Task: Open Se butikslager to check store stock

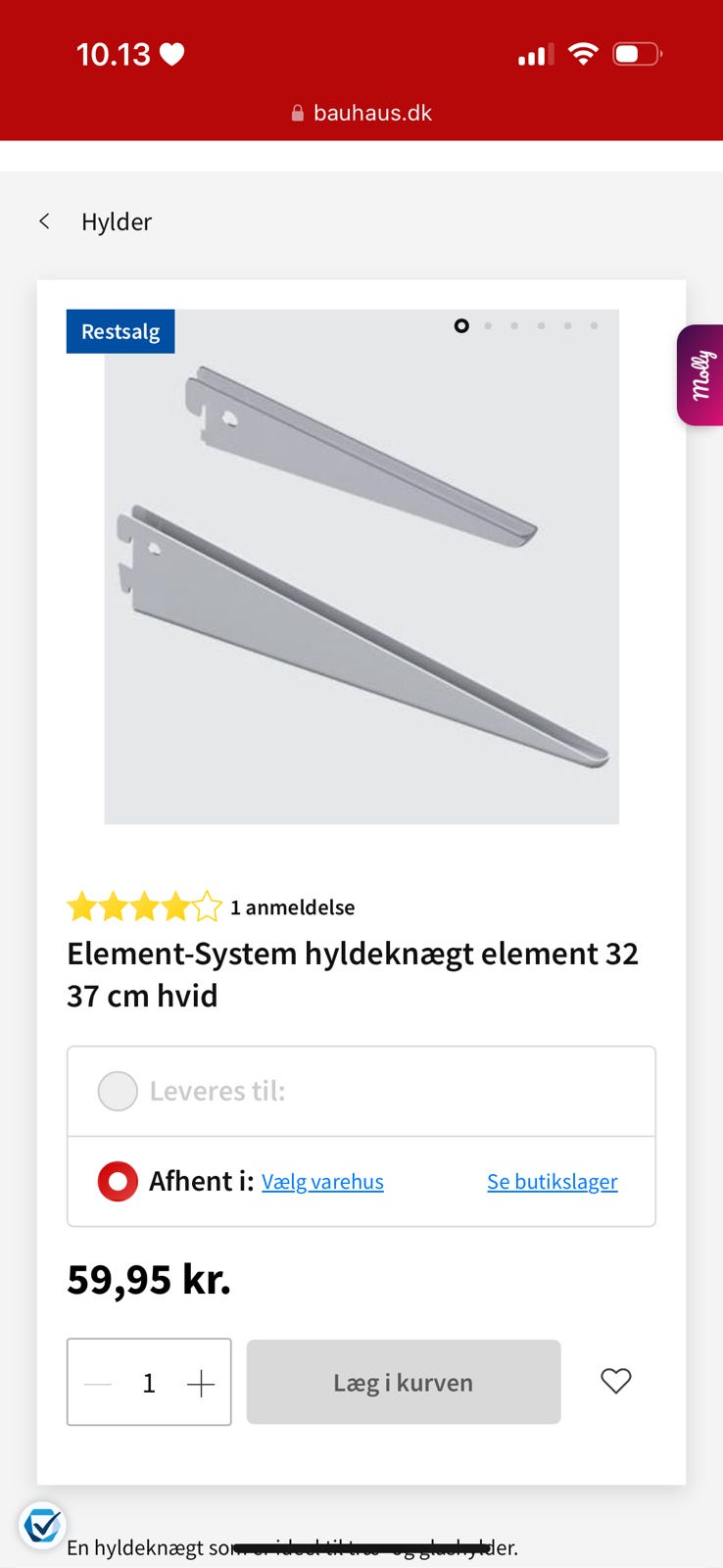Action: pyautogui.click(x=552, y=1181)
